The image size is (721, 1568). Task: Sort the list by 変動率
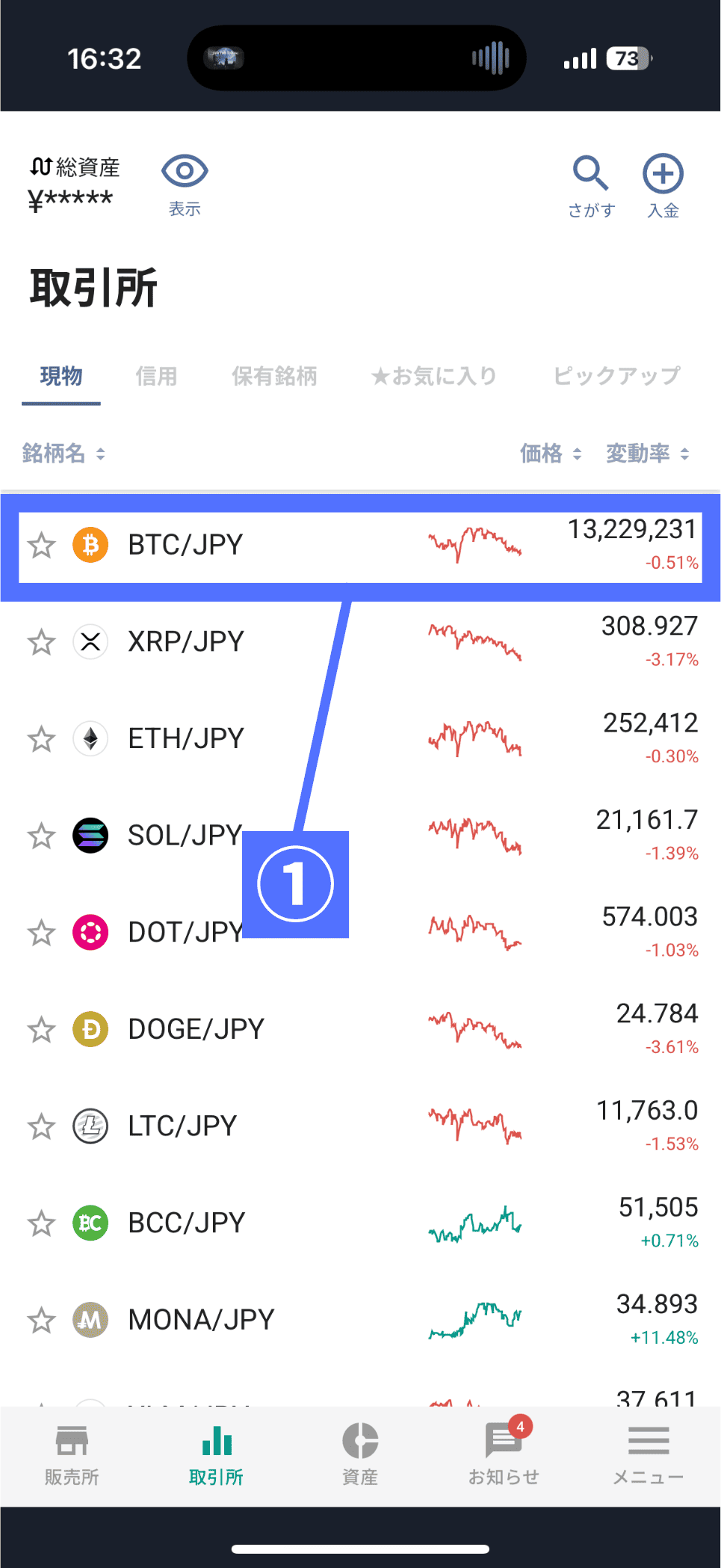click(x=647, y=453)
